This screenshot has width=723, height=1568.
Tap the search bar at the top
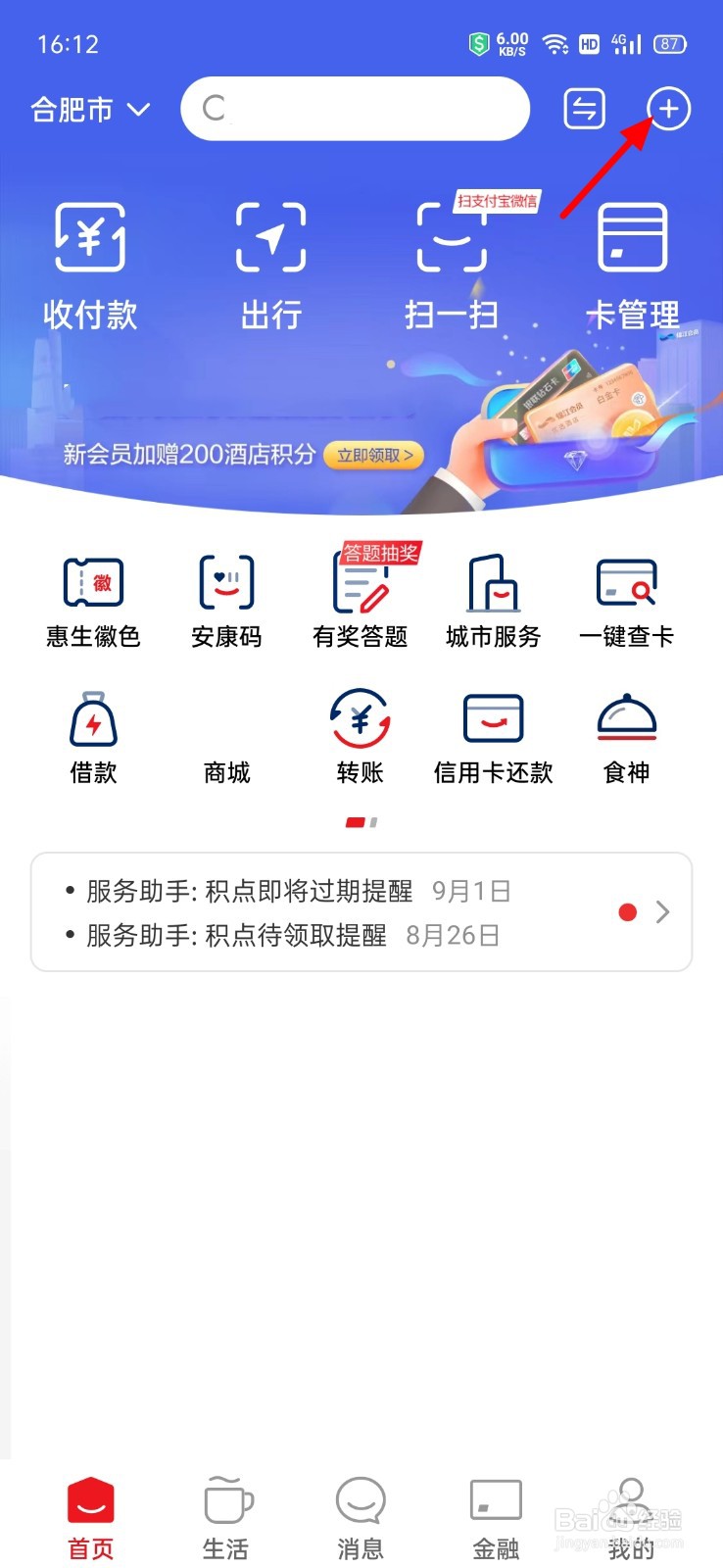[354, 108]
